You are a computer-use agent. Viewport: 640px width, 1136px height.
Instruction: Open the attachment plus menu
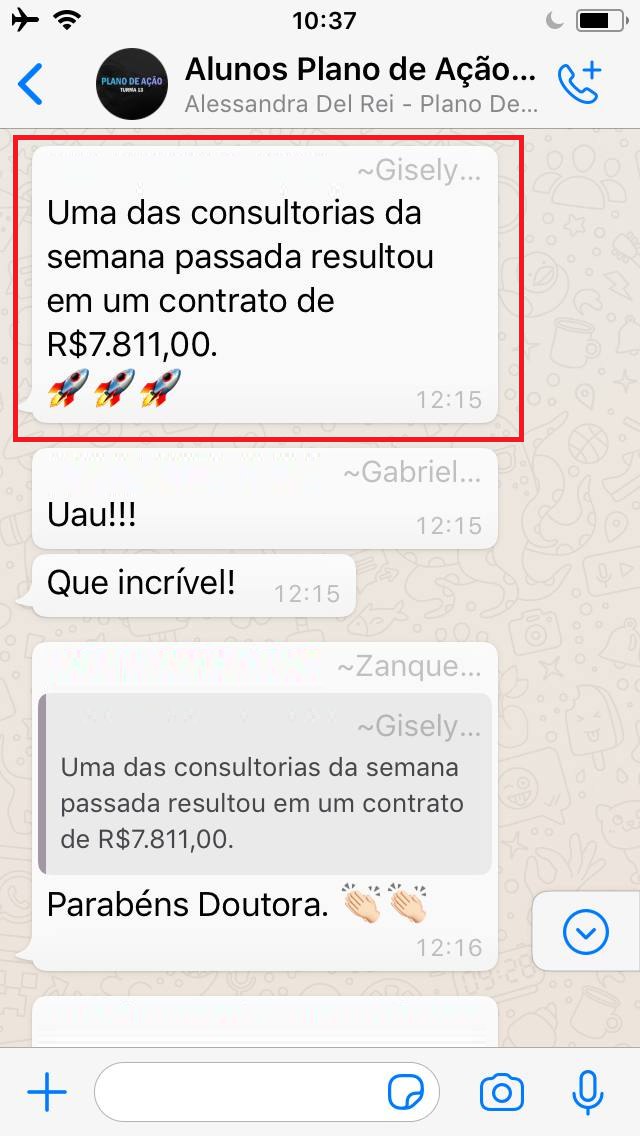[x=46, y=1092]
